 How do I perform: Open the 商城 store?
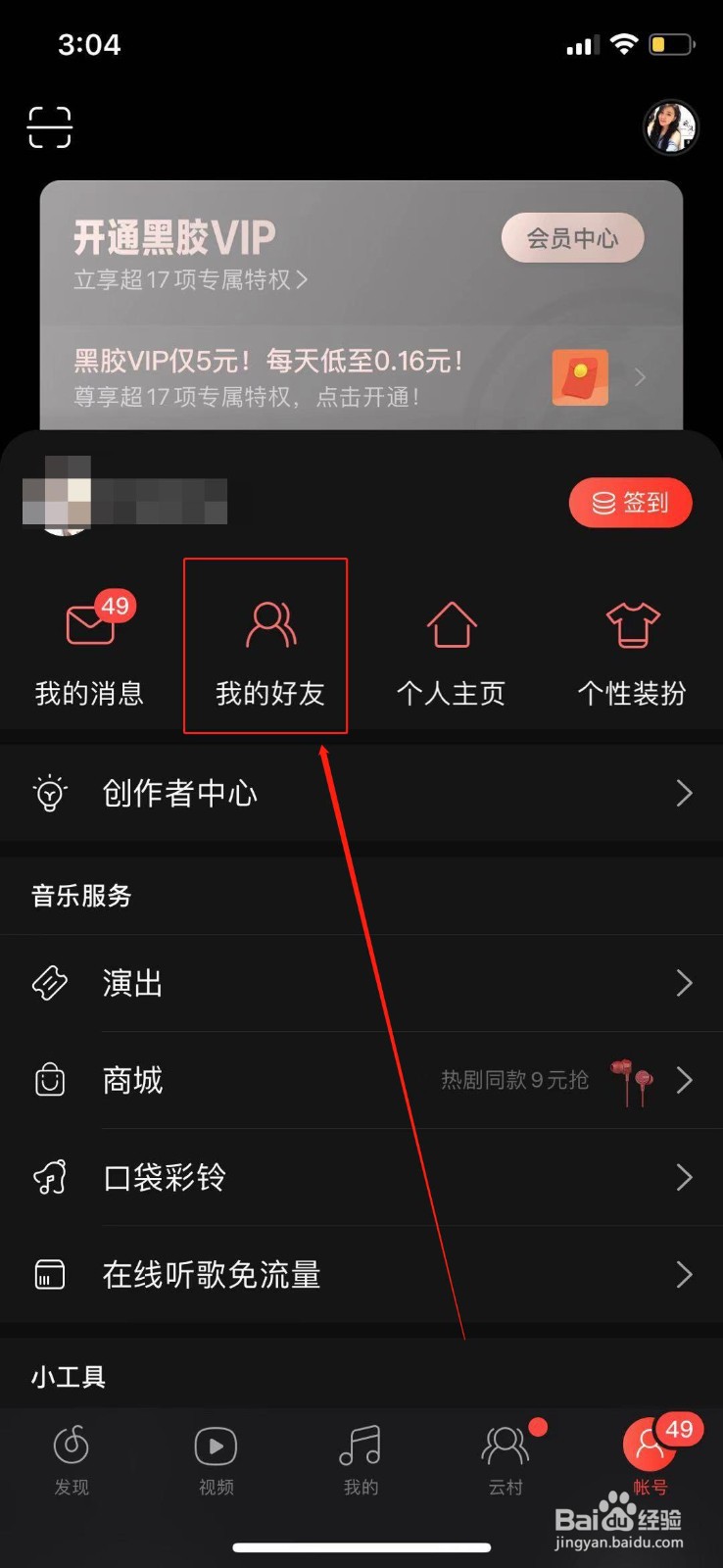[132, 1080]
